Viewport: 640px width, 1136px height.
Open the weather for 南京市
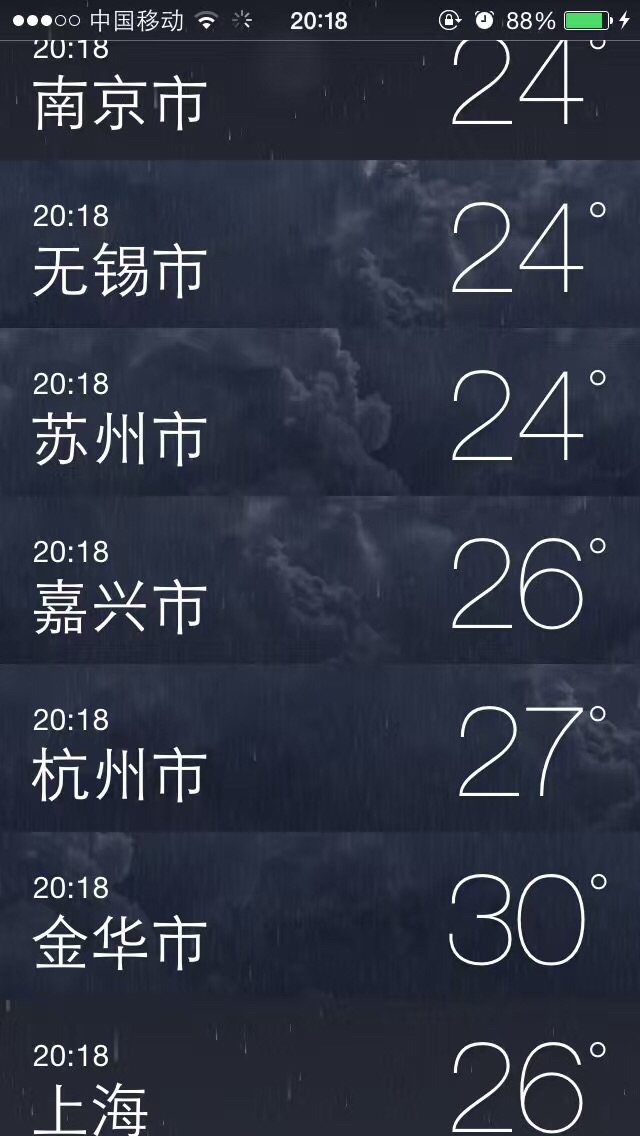click(x=320, y=100)
